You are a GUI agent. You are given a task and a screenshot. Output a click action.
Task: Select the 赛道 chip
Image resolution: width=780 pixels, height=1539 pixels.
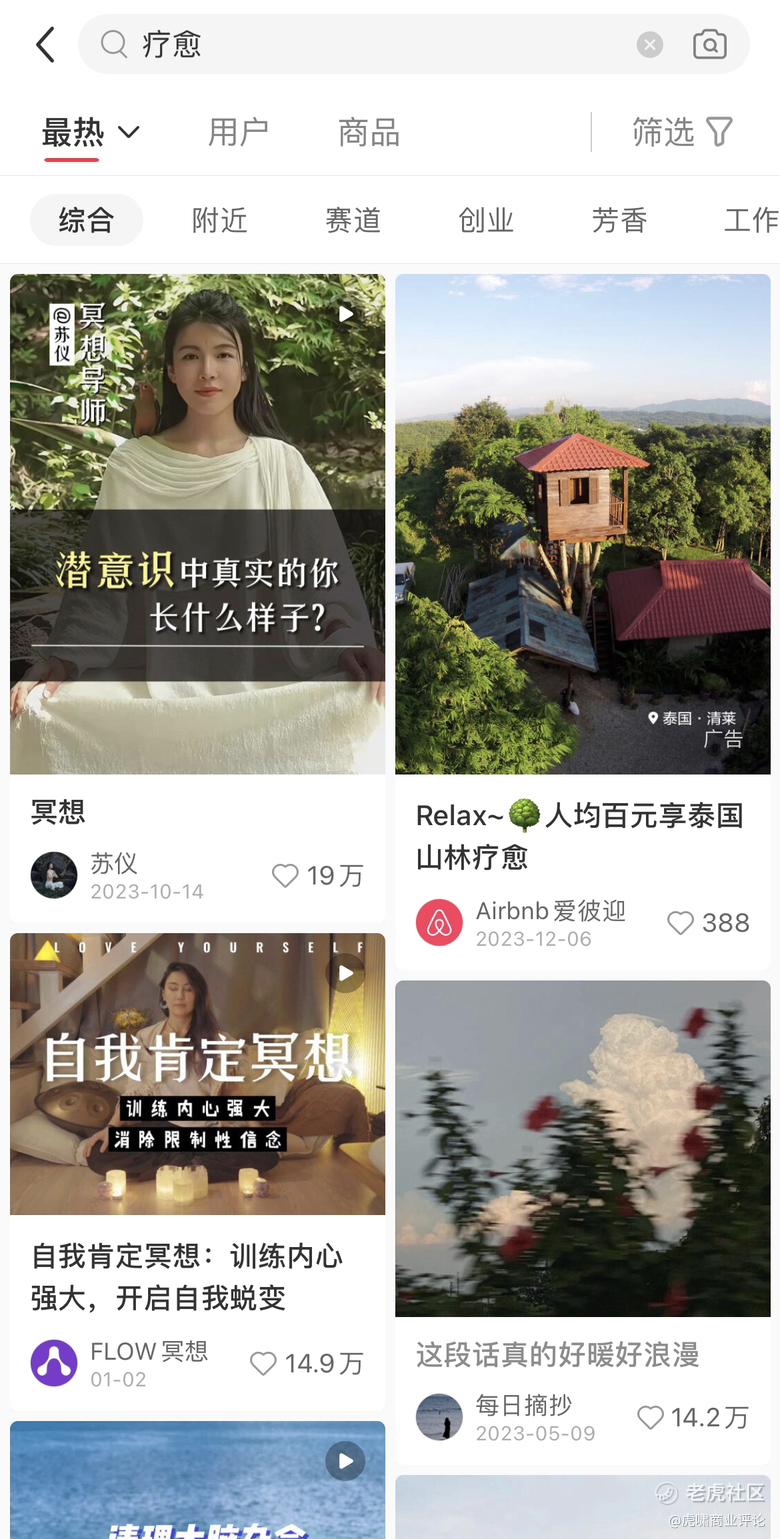[353, 220]
